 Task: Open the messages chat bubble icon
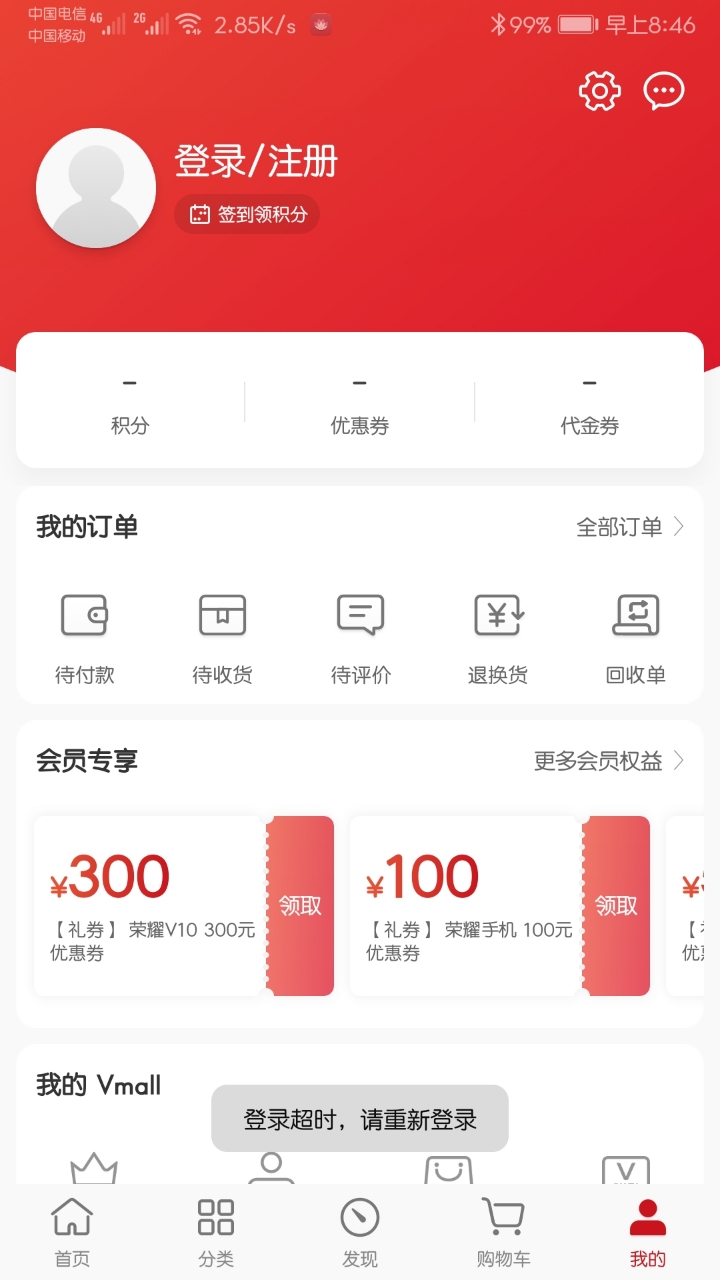pyautogui.click(x=664, y=92)
